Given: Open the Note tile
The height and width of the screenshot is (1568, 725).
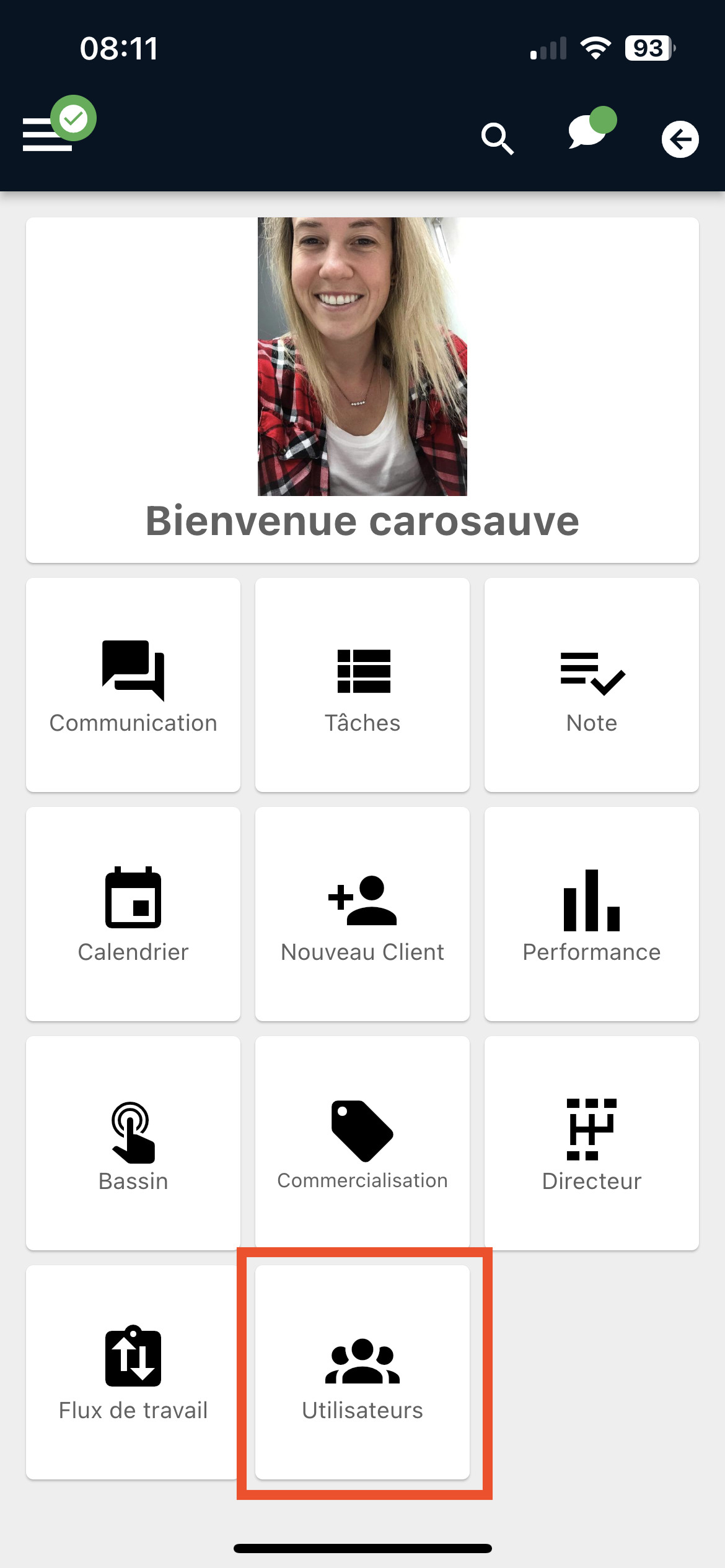Looking at the screenshot, I should (592, 685).
